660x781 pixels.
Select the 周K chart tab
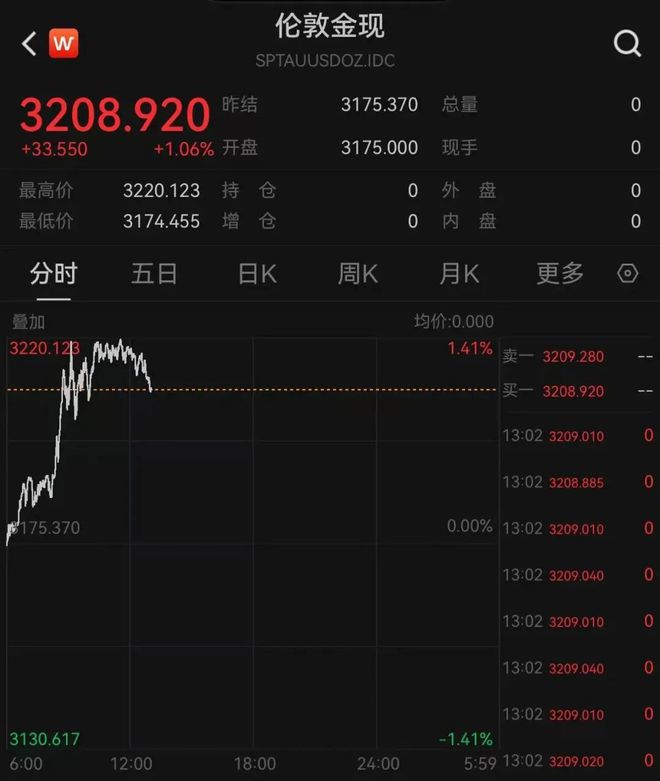click(358, 273)
